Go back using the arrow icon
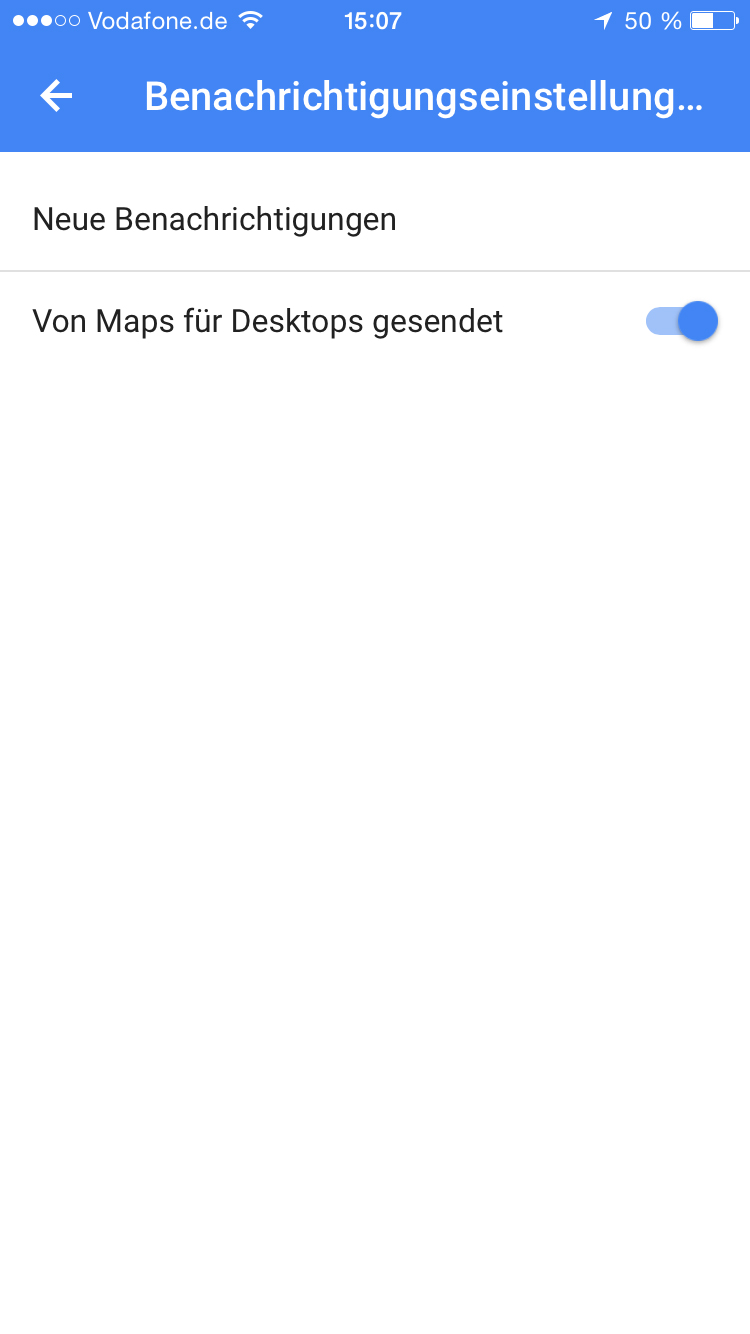Image resolution: width=750 pixels, height=1334 pixels. click(56, 96)
